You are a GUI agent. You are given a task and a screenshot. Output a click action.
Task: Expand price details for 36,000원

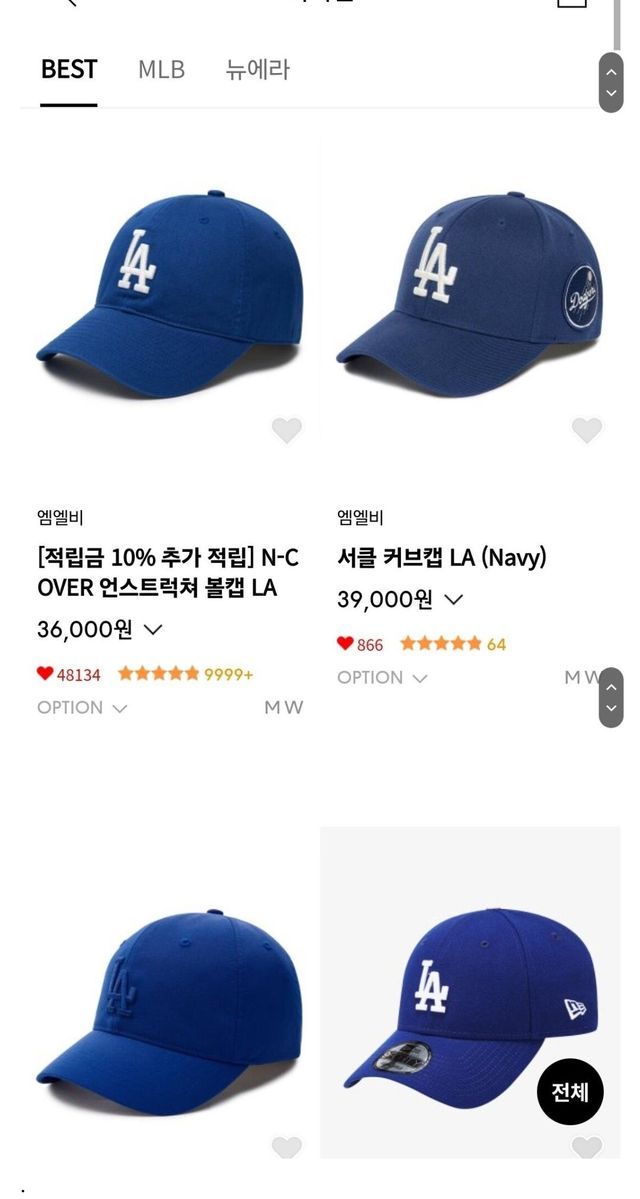coord(153,630)
